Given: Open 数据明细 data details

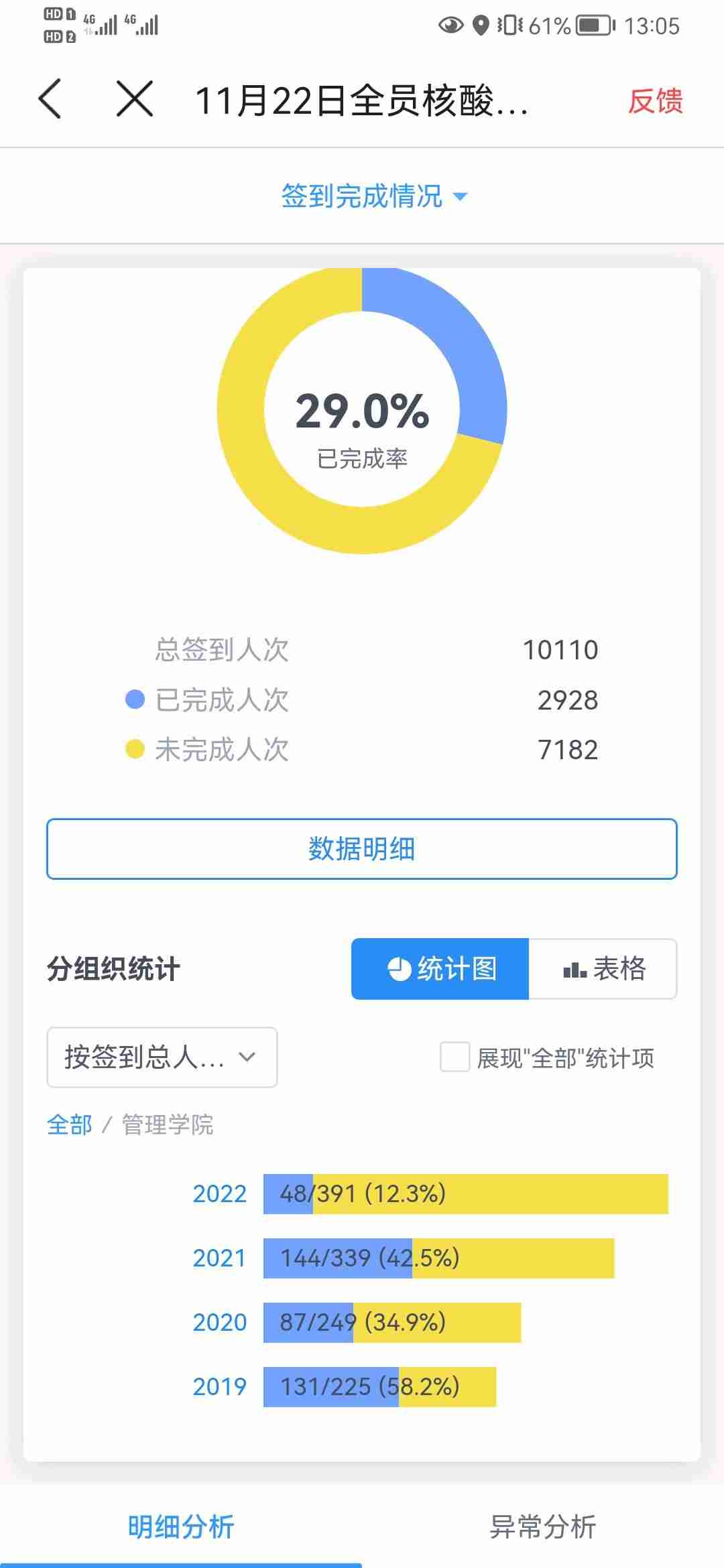Looking at the screenshot, I should 361,849.
